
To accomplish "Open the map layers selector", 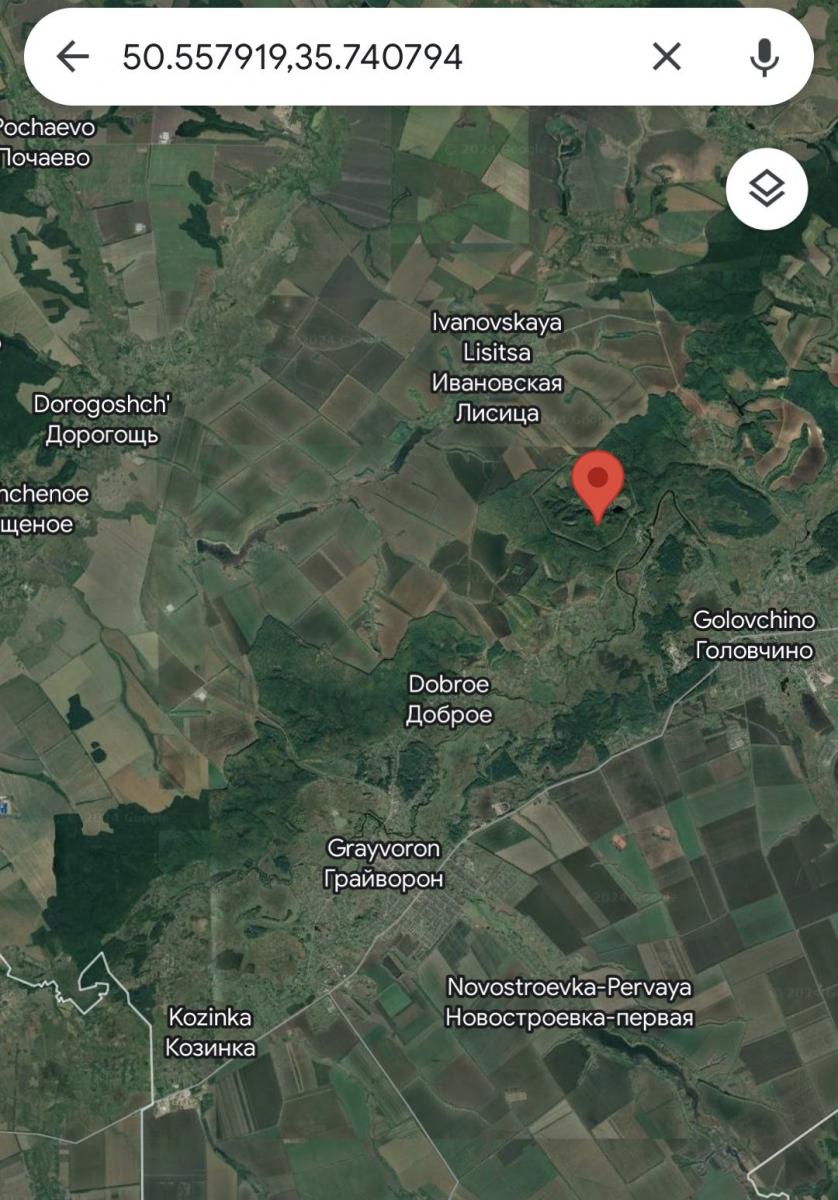I will point(766,188).
